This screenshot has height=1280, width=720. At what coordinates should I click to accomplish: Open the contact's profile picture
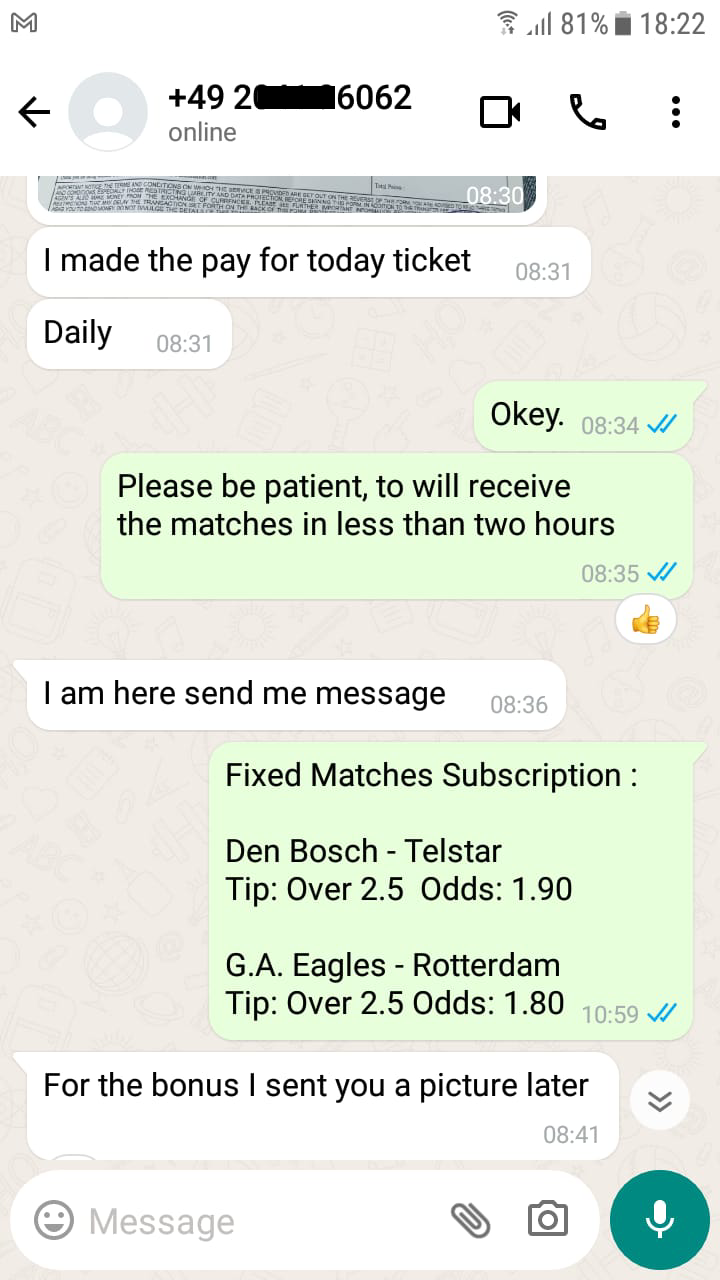pos(108,112)
